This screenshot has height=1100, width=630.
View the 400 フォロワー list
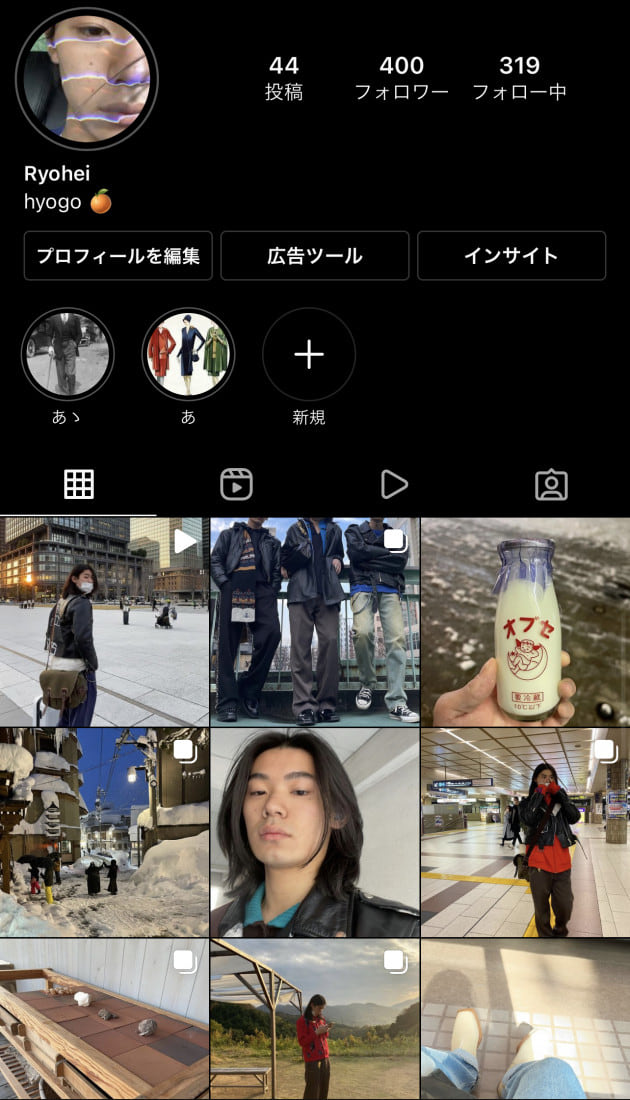pos(401,78)
